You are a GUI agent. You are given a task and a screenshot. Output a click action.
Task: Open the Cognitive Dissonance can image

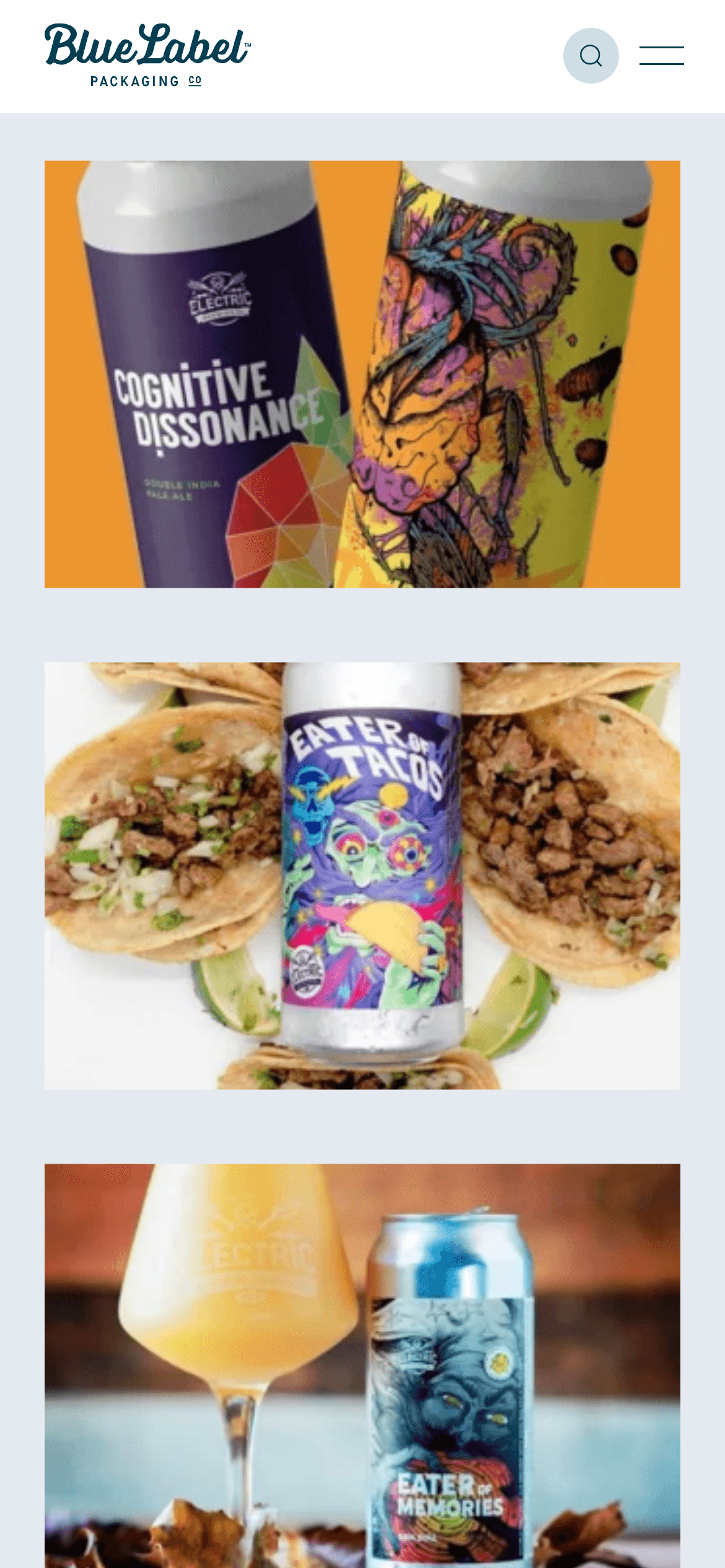point(362,374)
